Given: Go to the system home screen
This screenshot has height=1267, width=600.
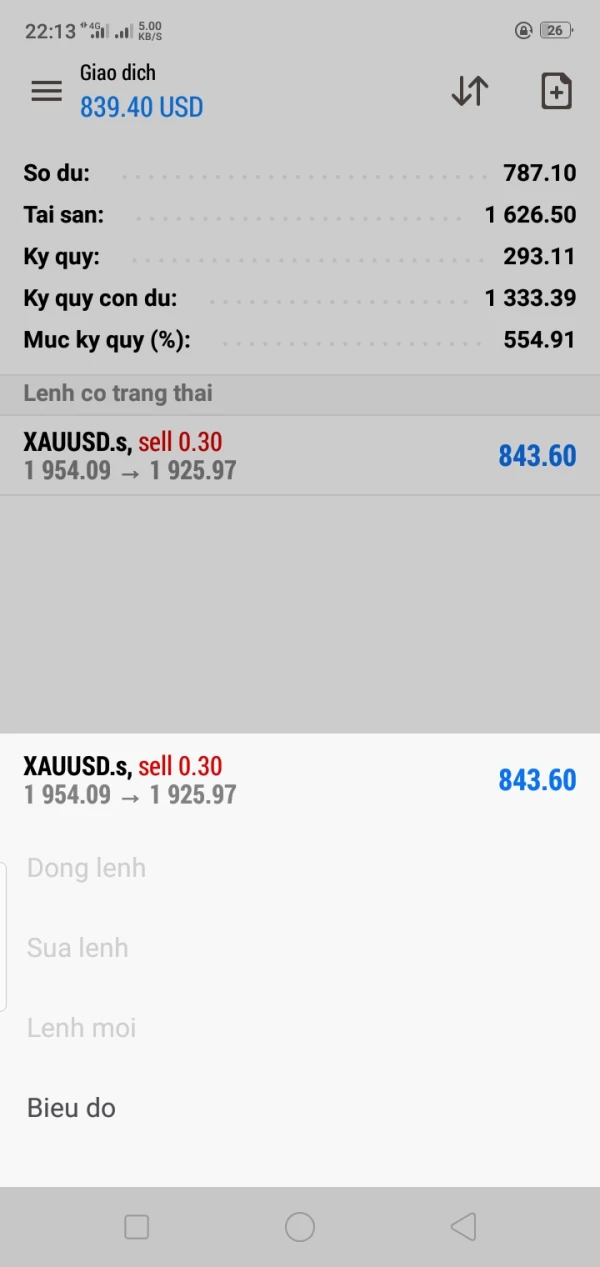Looking at the screenshot, I should (x=300, y=1227).
